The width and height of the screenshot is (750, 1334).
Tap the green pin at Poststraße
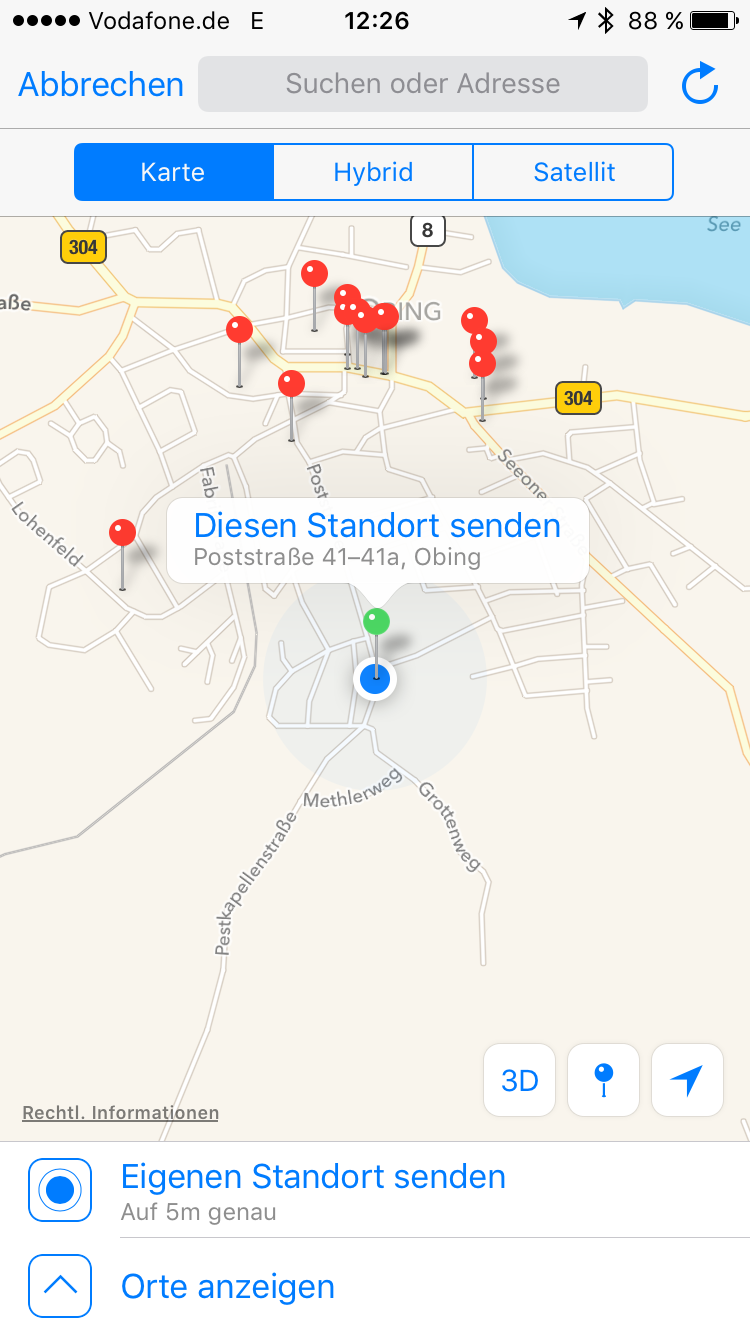click(x=376, y=622)
